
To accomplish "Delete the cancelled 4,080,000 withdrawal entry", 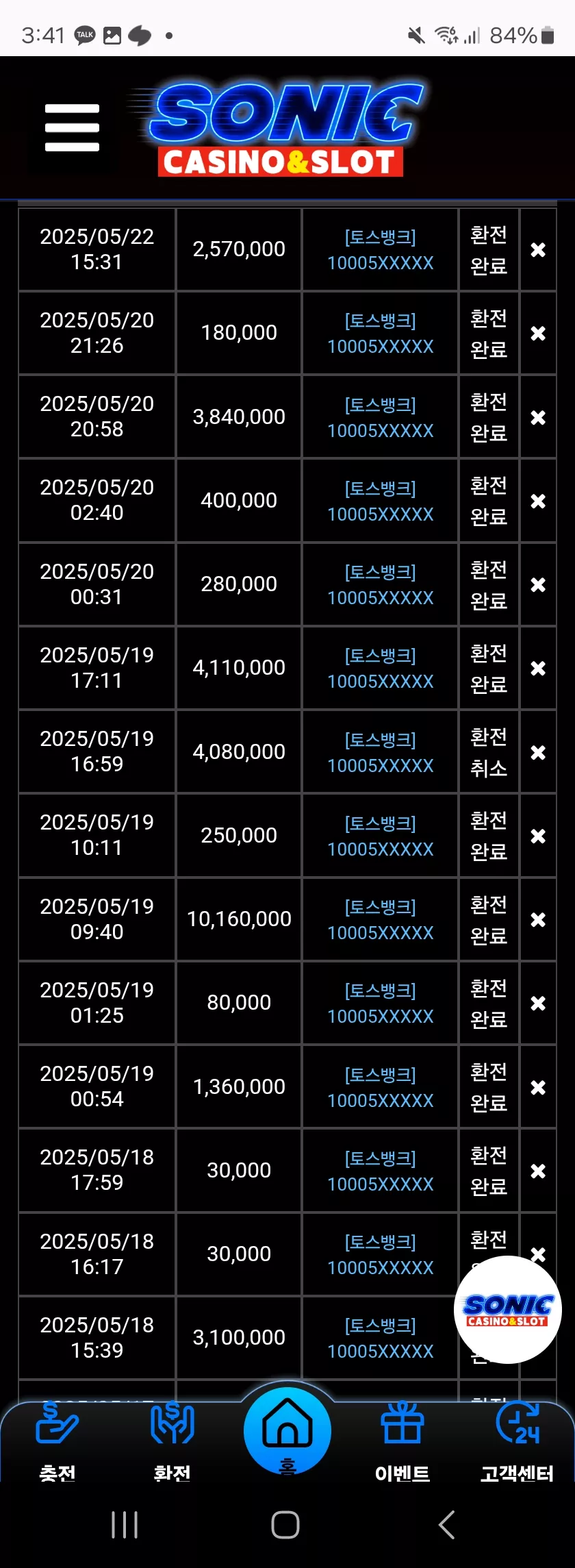I will point(538,753).
